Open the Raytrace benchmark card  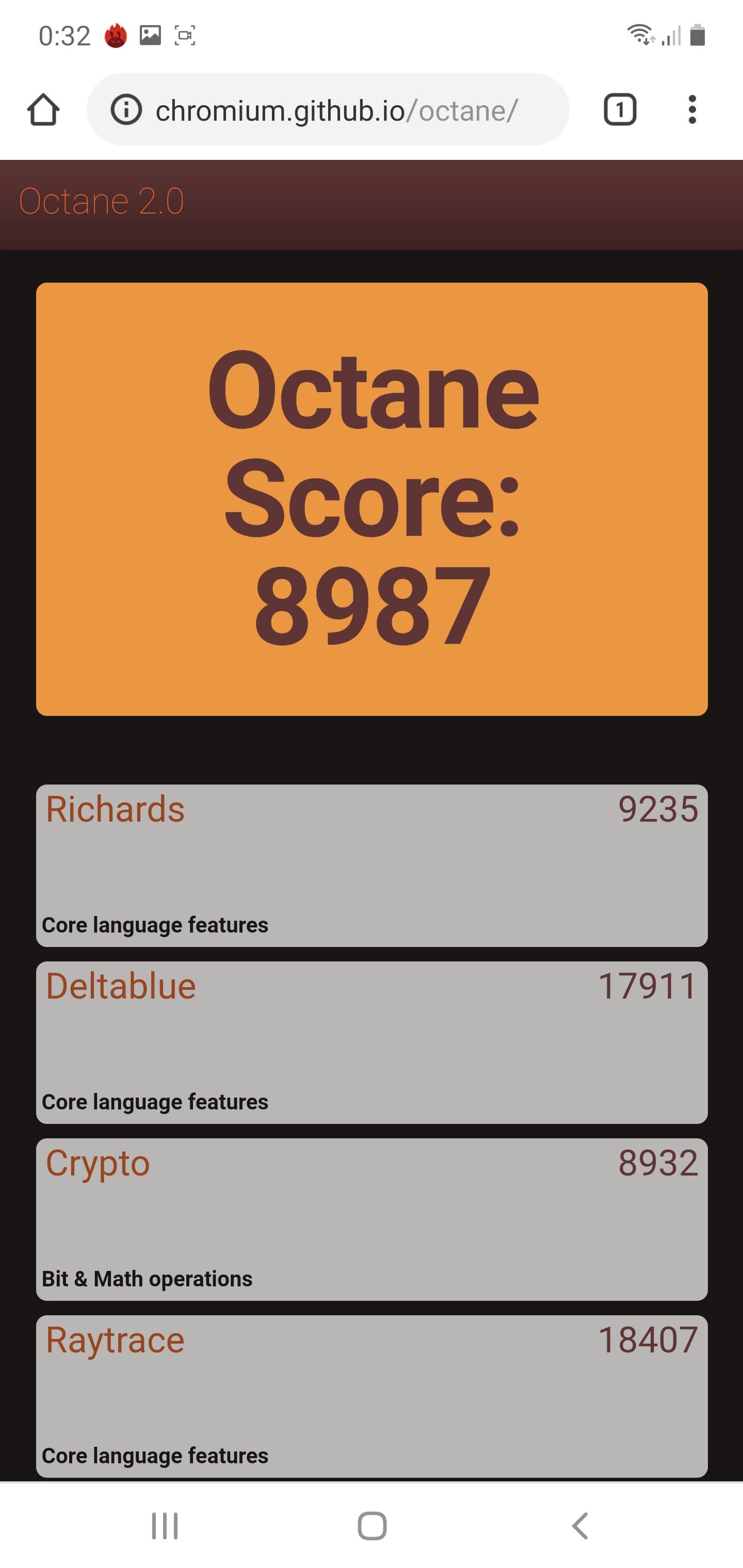coord(372,1396)
